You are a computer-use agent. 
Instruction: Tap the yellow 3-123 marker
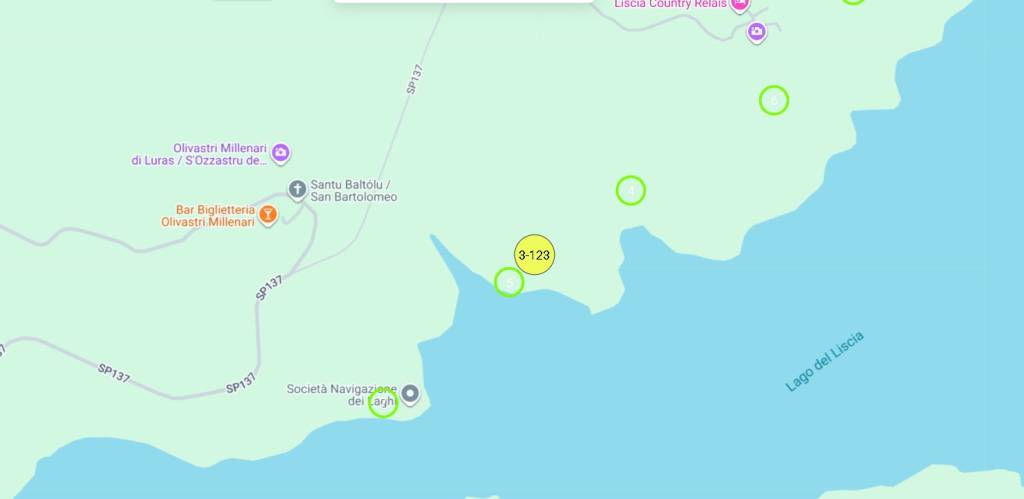click(534, 255)
